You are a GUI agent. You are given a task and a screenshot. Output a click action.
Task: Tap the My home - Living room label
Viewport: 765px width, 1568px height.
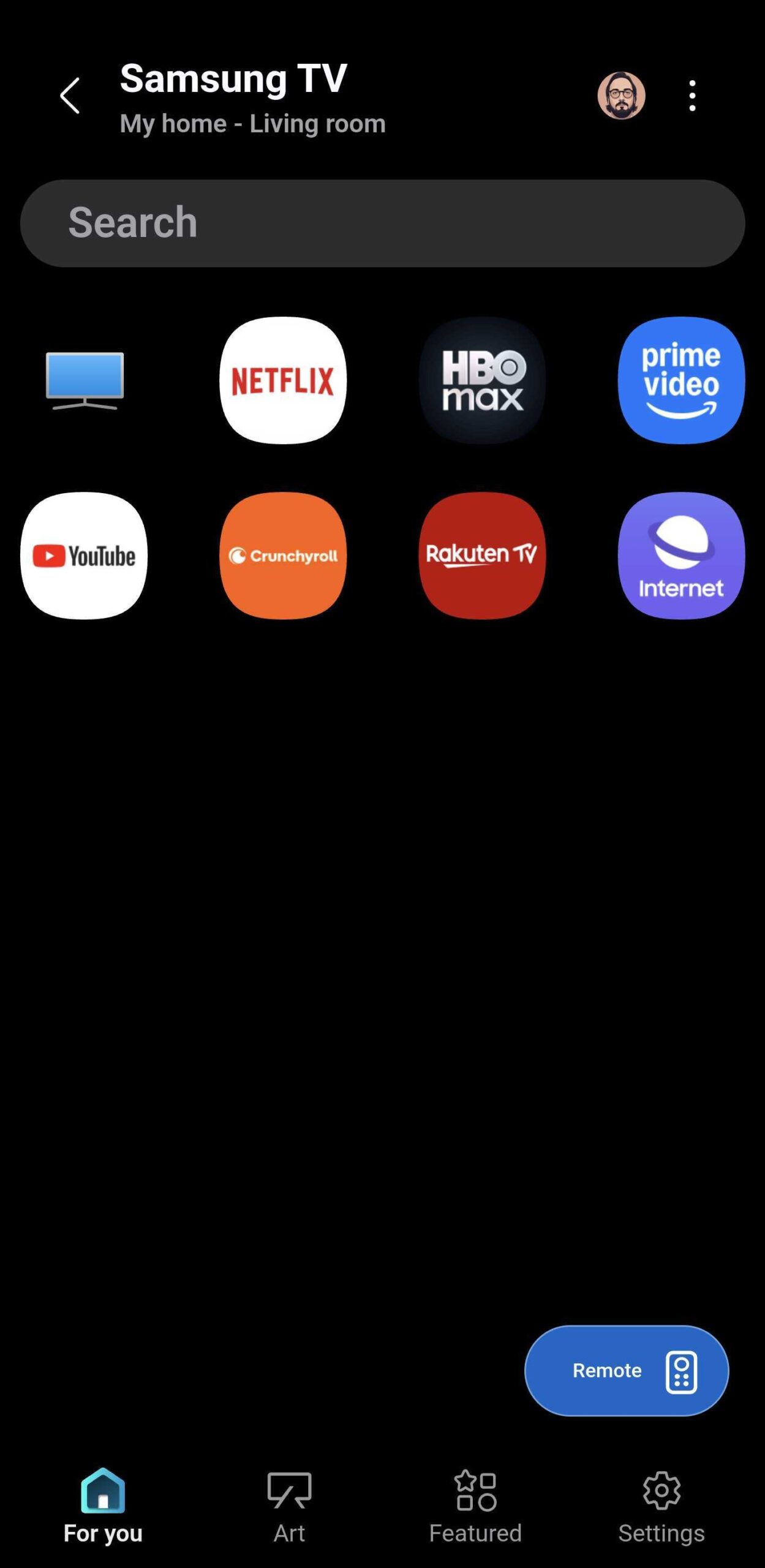pyautogui.click(x=253, y=124)
